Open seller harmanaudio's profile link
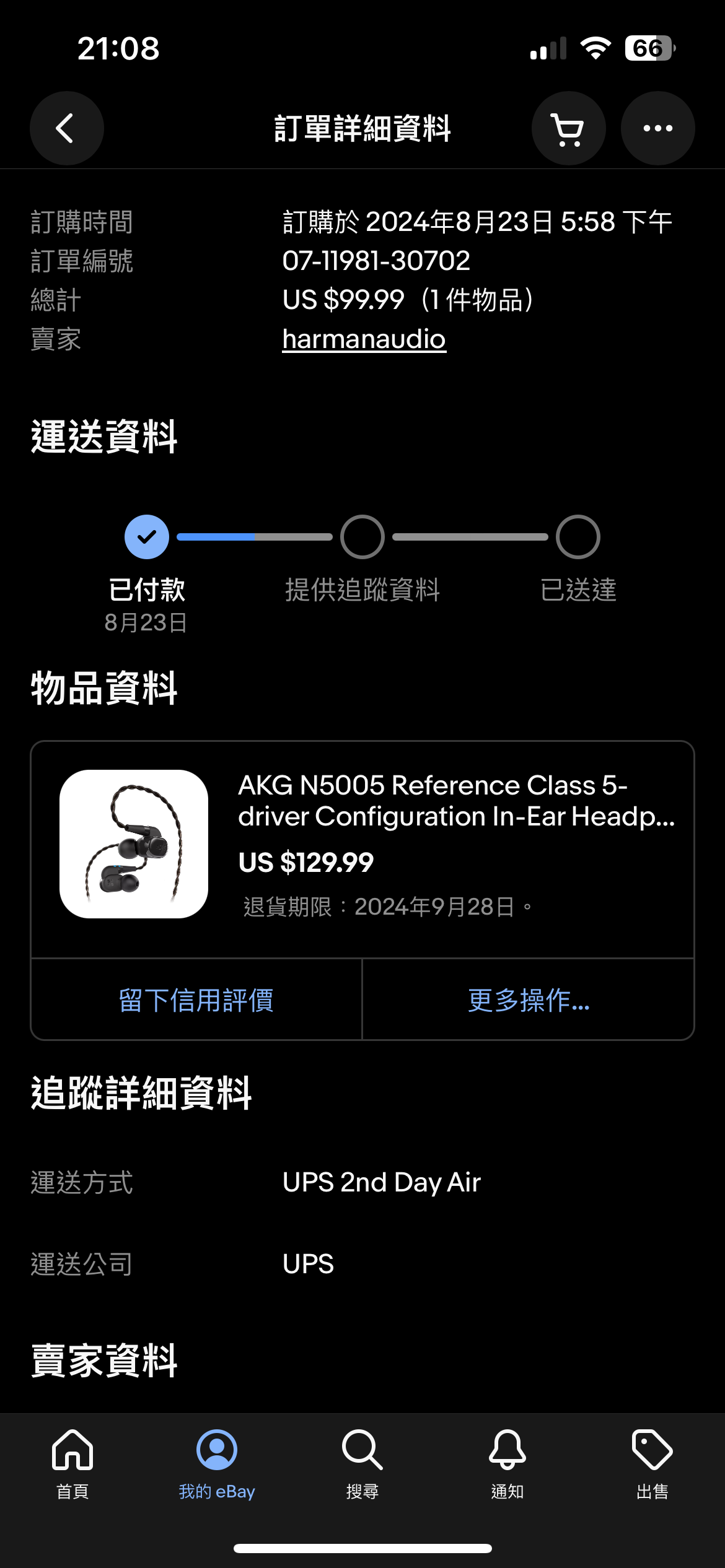 click(x=364, y=339)
